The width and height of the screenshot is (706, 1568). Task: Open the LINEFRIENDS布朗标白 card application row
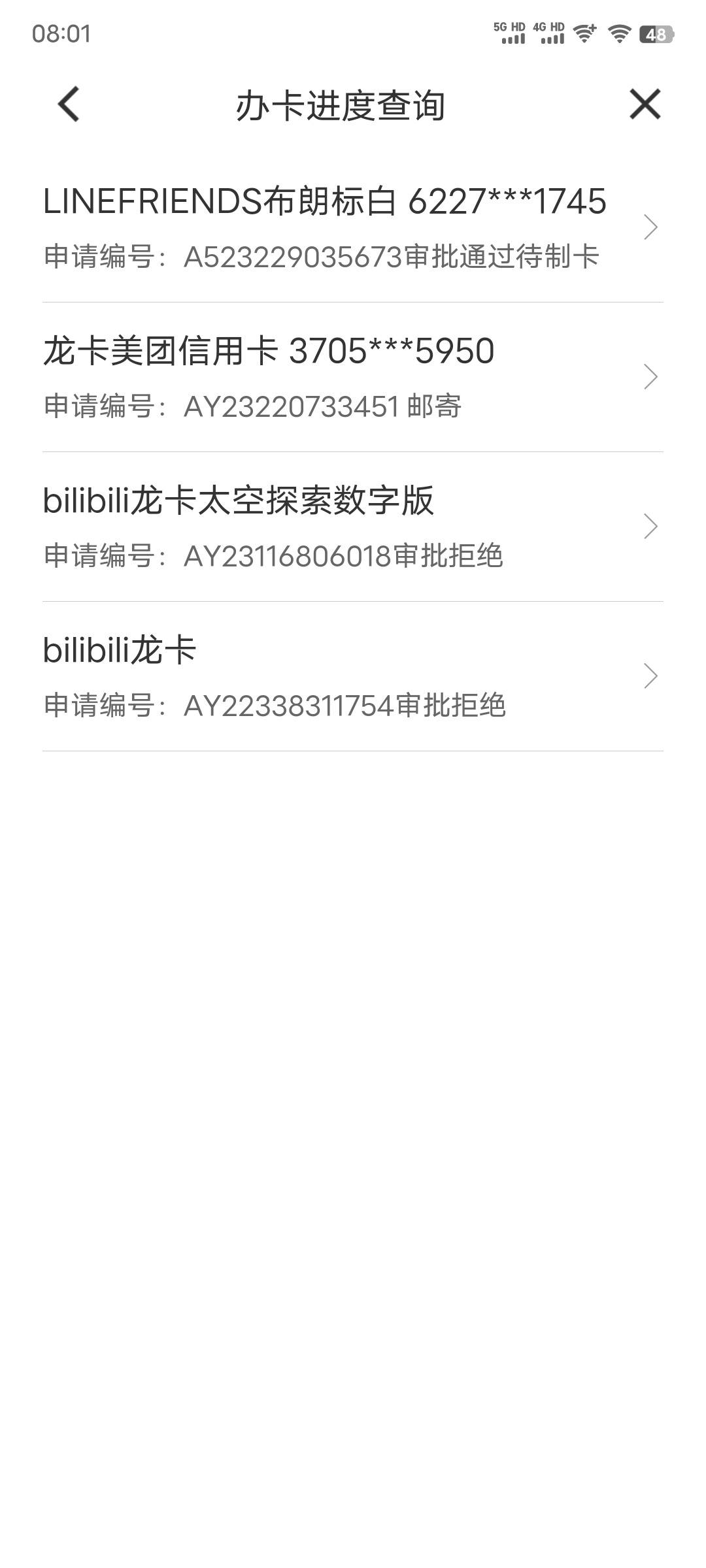coord(353,227)
